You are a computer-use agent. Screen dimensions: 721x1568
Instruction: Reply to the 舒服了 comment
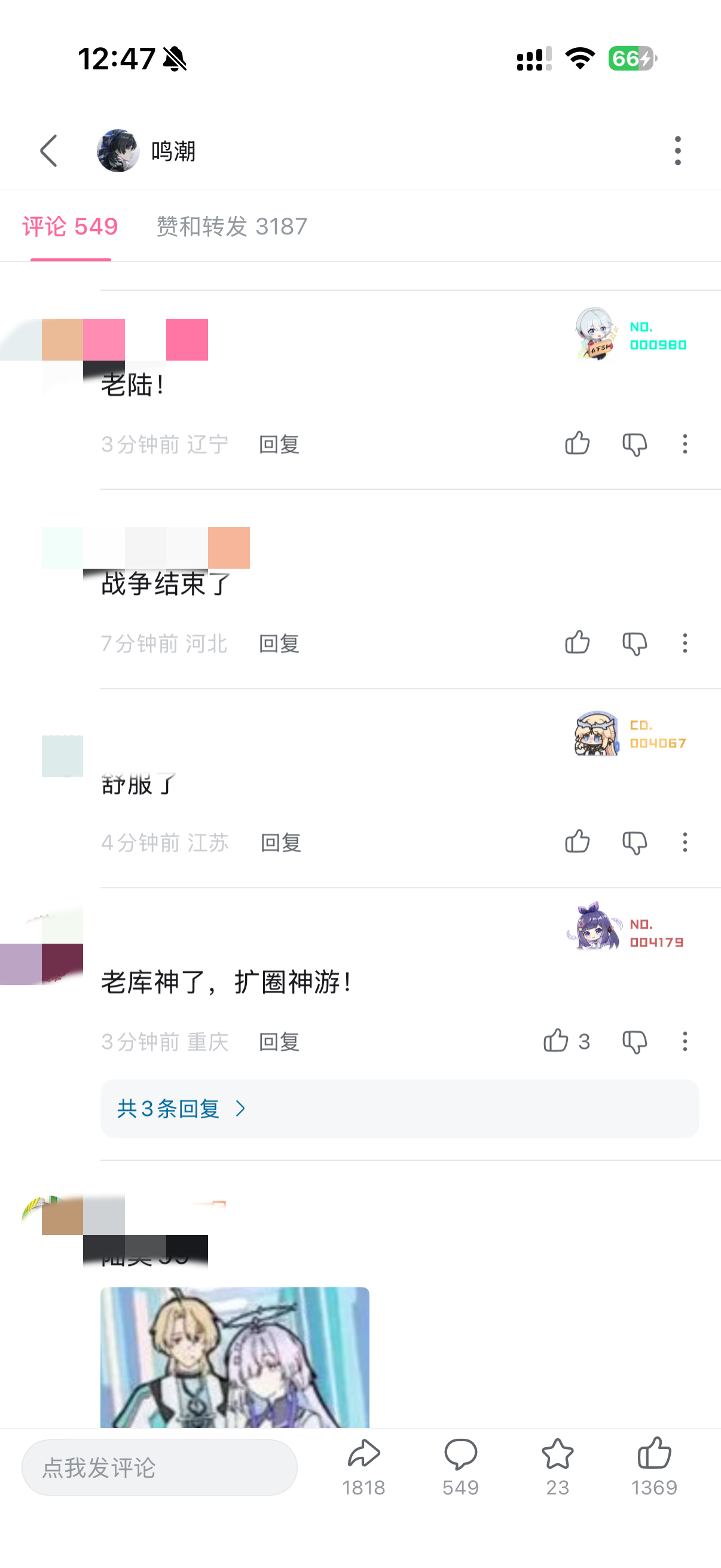(x=280, y=843)
